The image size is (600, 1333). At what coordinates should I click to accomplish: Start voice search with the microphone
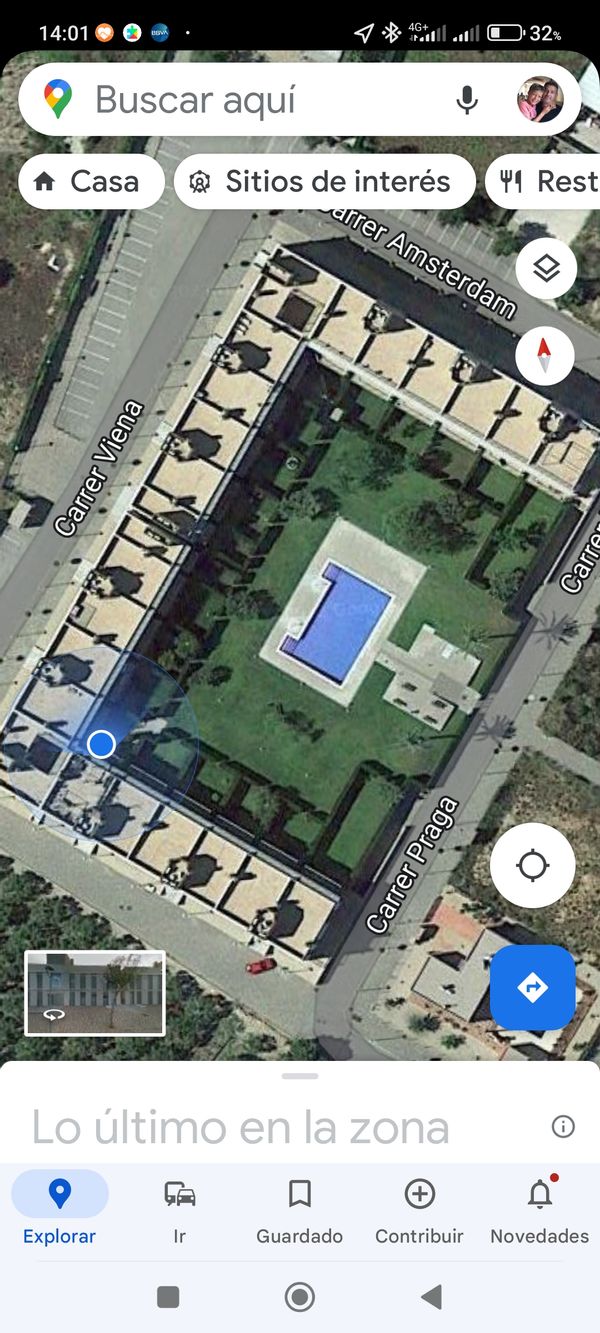tap(467, 100)
